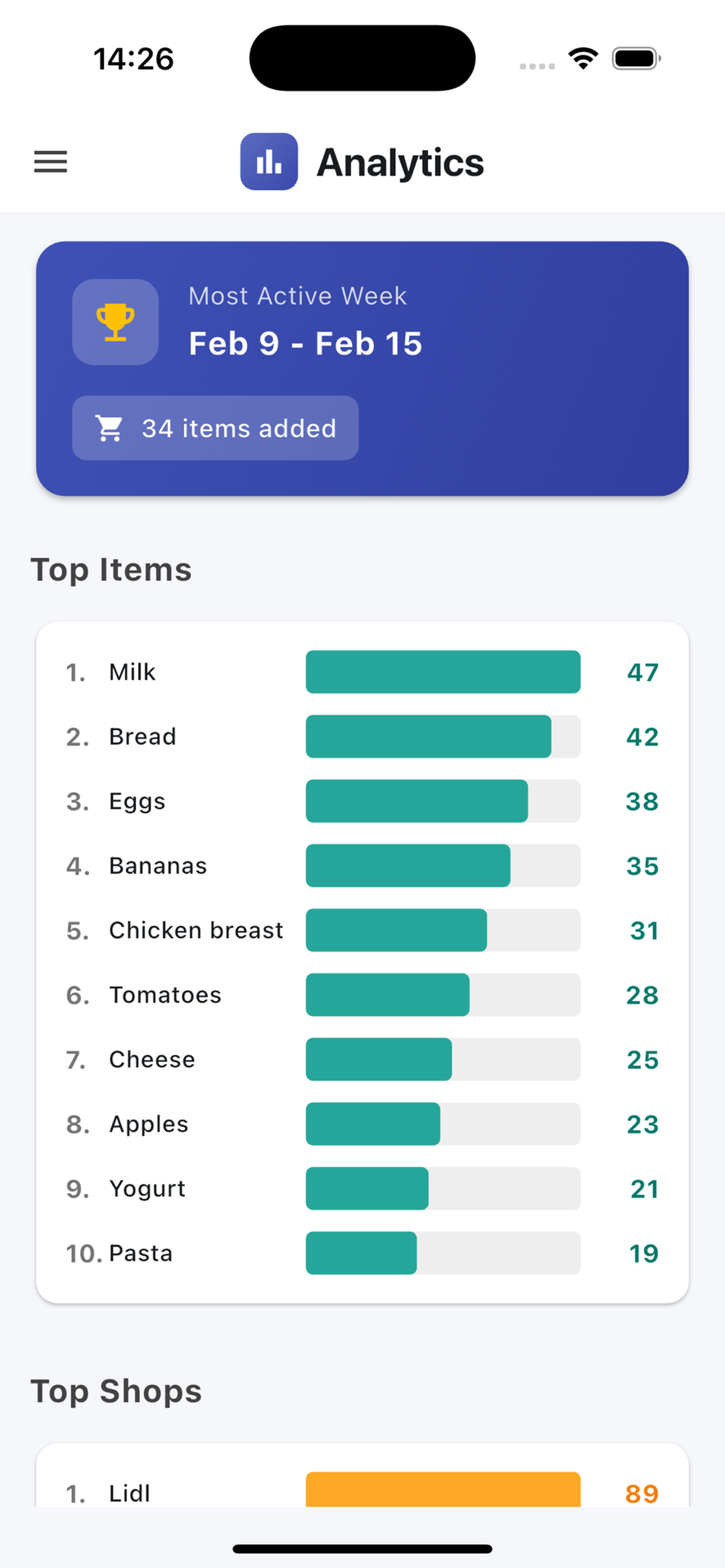Click the Analytics bar chart app icon
Viewport: 725px width, 1568px height.
[269, 162]
